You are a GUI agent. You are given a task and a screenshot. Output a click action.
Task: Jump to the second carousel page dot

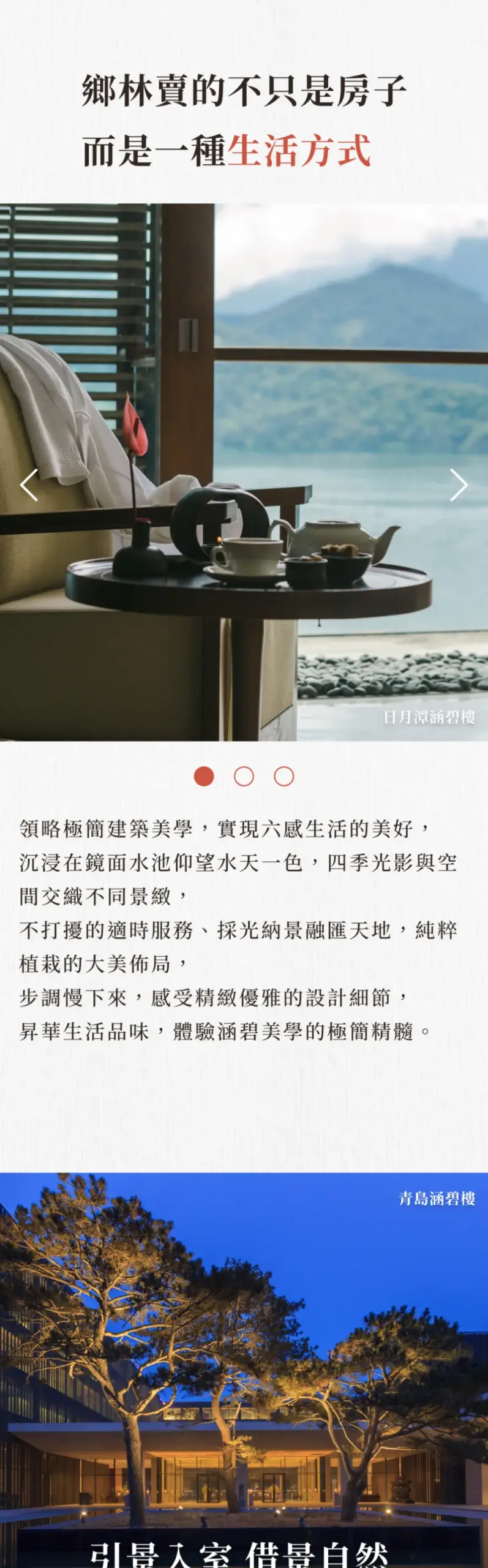[244, 776]
